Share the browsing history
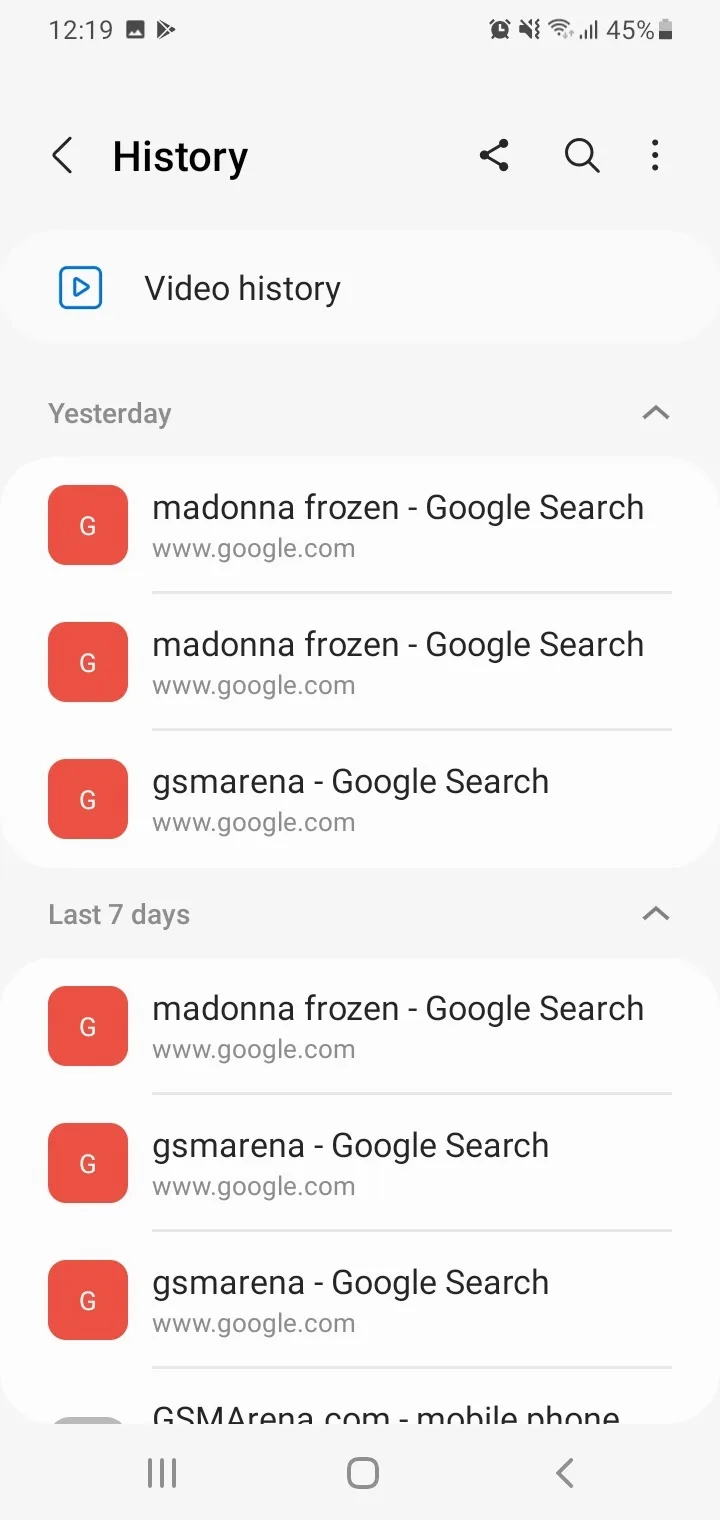Screen dimensions: 720x1520 494,156
